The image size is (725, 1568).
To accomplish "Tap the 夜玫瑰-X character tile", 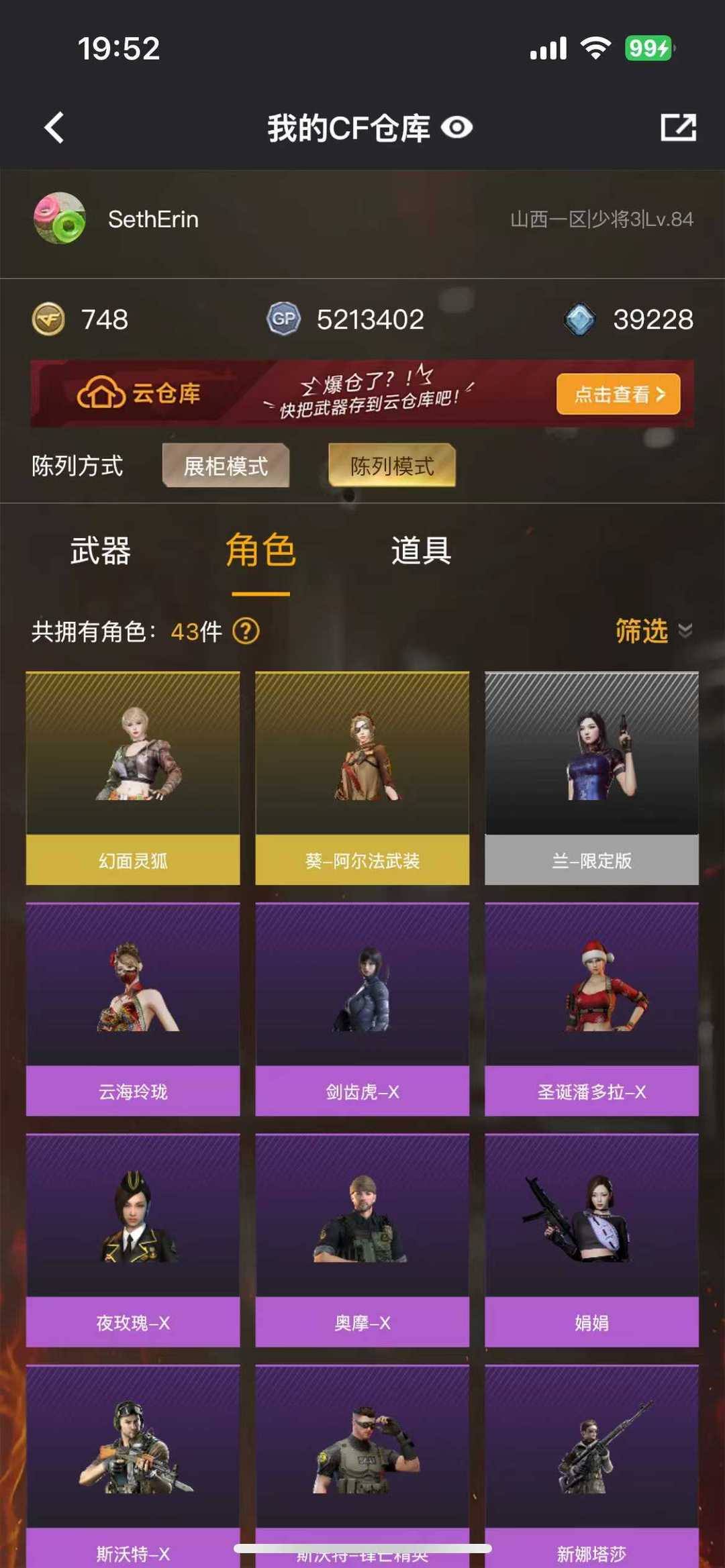I will tap(133, 1240).
